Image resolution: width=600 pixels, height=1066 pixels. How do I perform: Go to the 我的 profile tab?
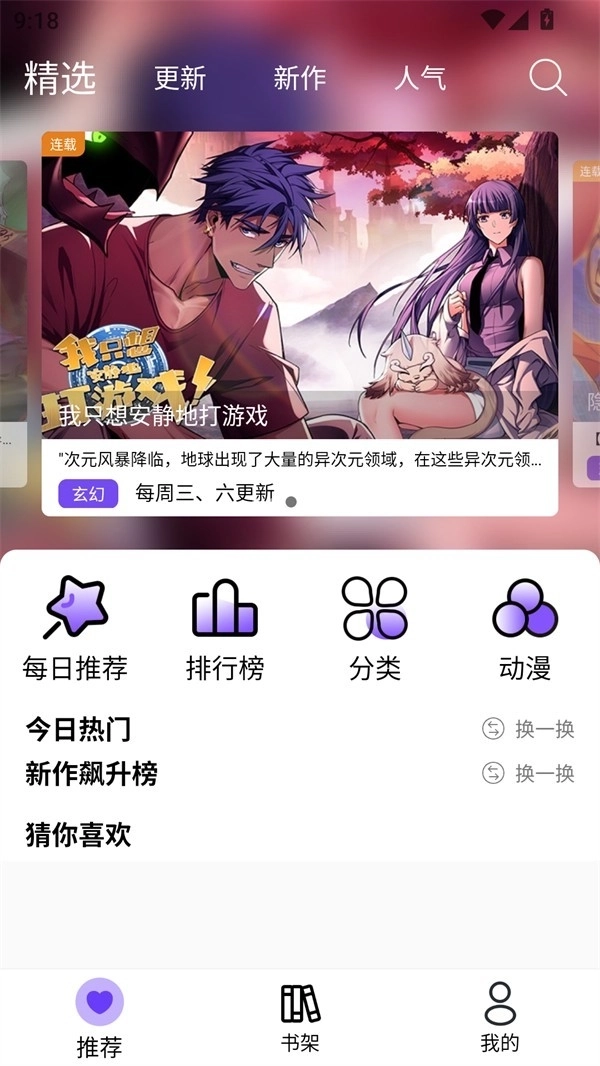pyautogui.click(x=500, y=1018)
